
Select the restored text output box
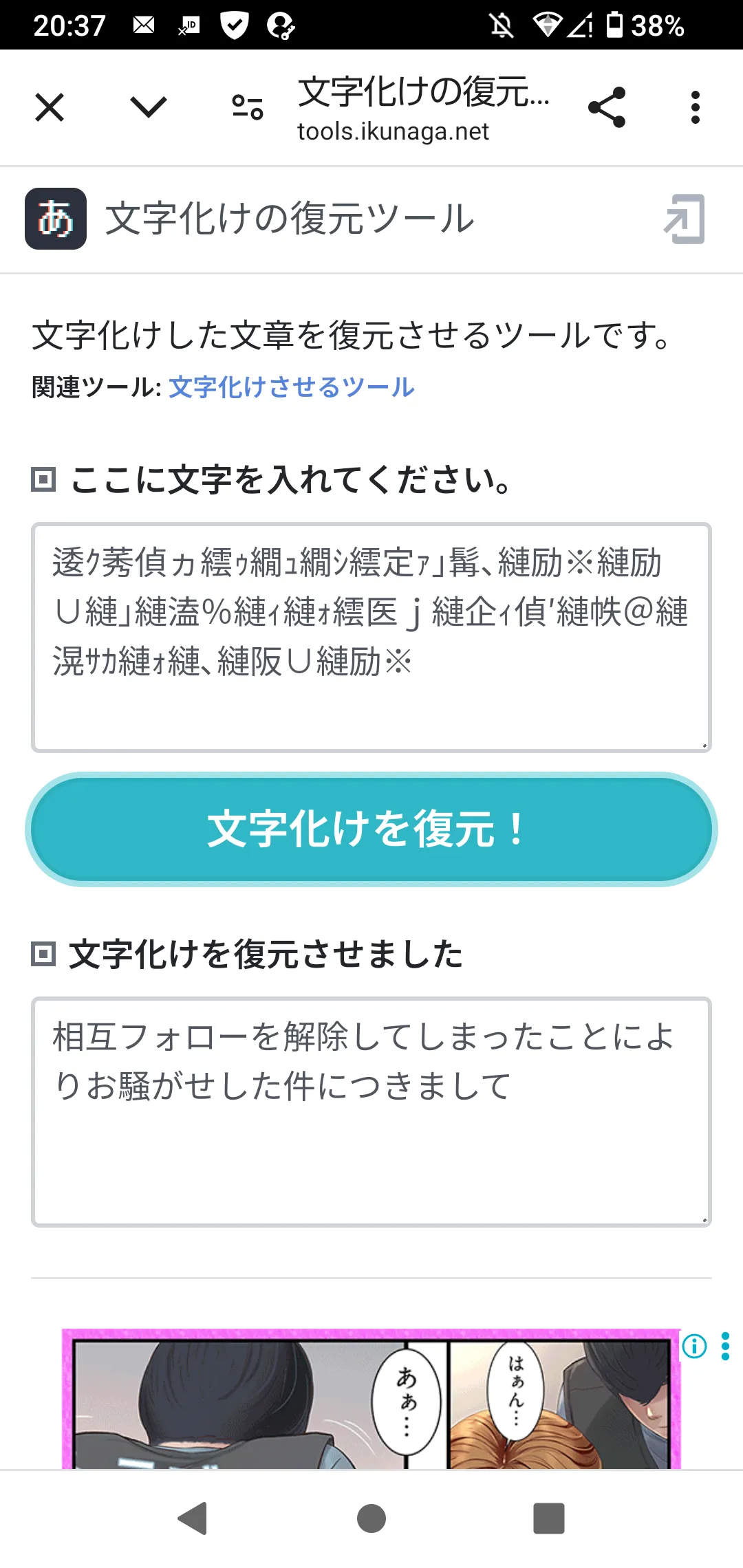click(371, 1112)
